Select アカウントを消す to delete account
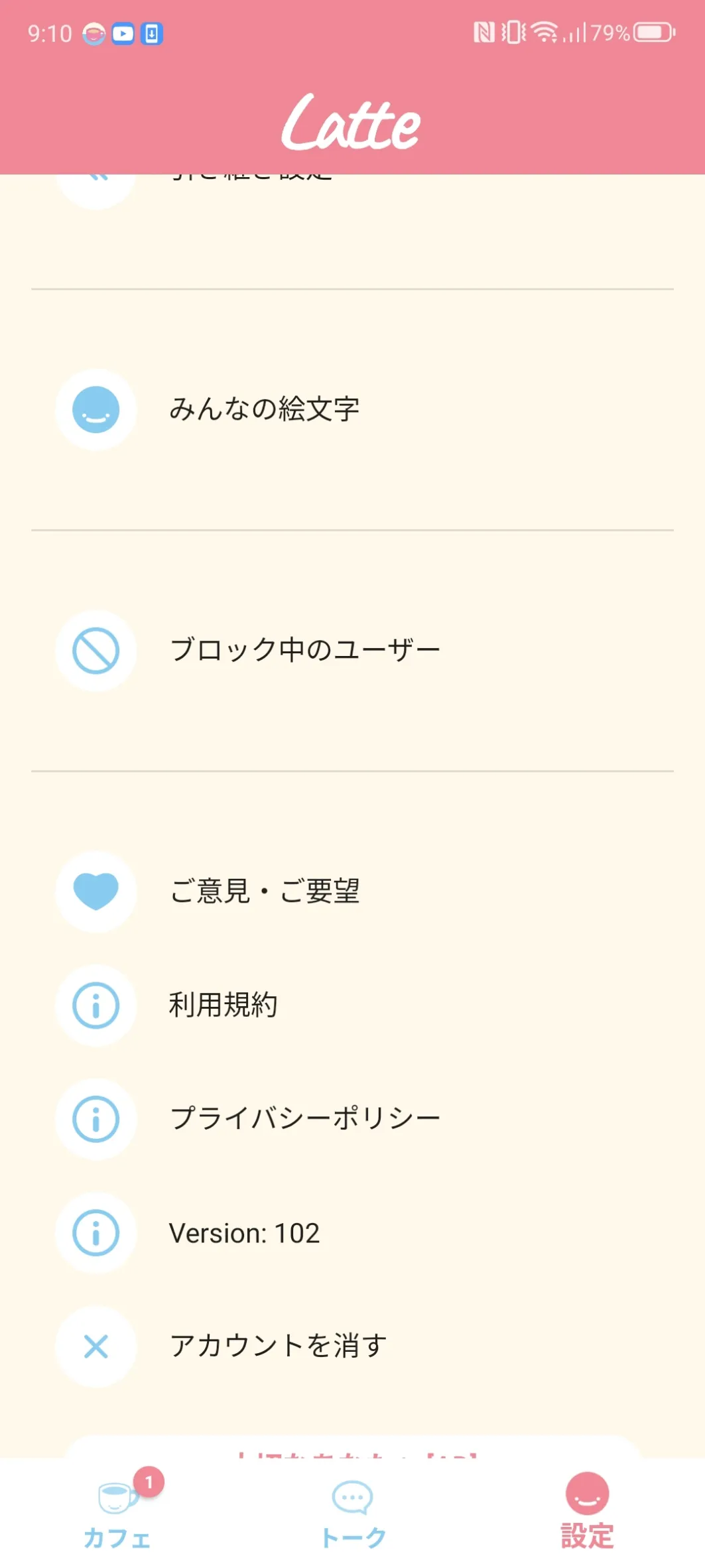This screenshot has height=1568, width=705. (352, 1346)
